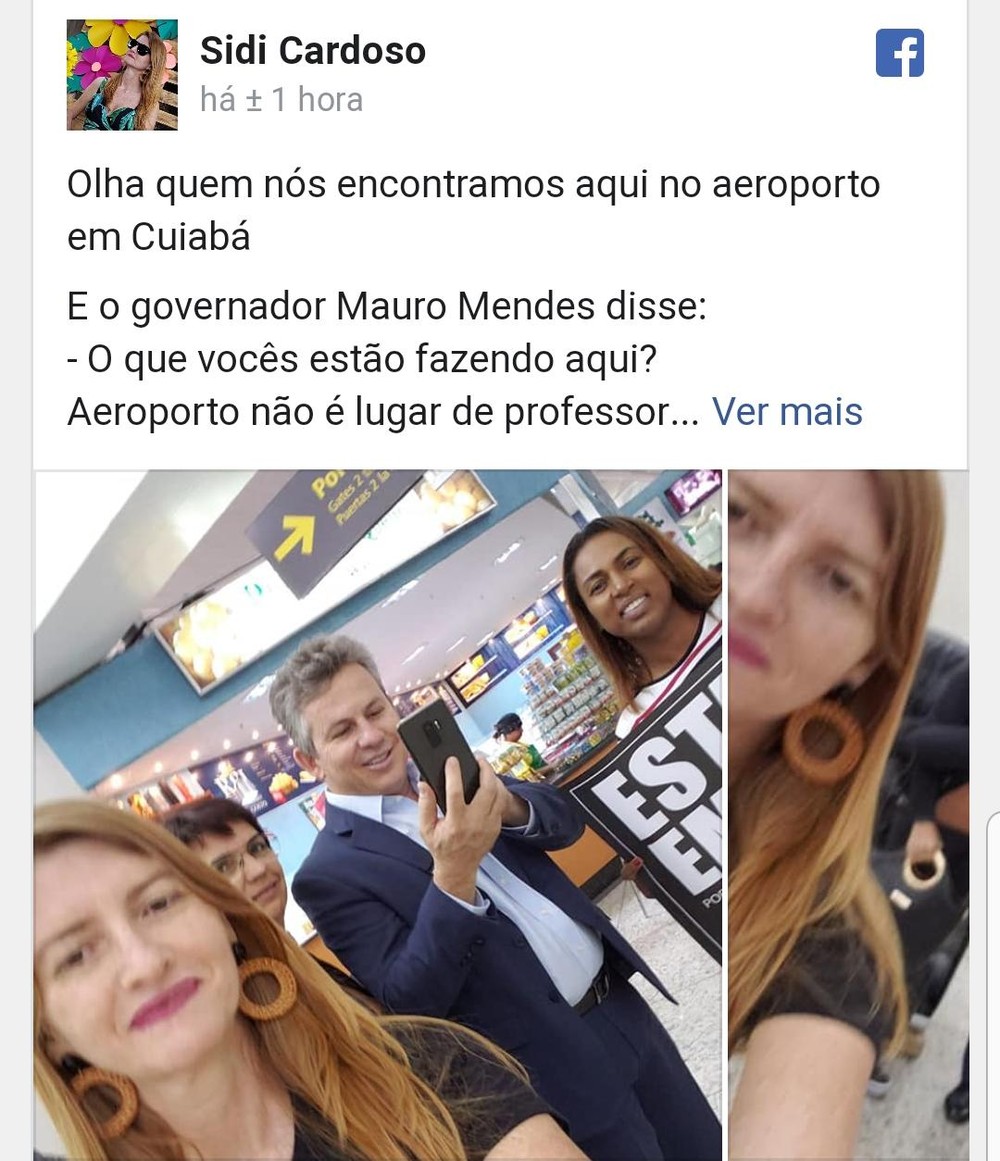Tap the "há ± 1 hora" post timestamp
1000x1161 pixels.
tap(281, 99)
